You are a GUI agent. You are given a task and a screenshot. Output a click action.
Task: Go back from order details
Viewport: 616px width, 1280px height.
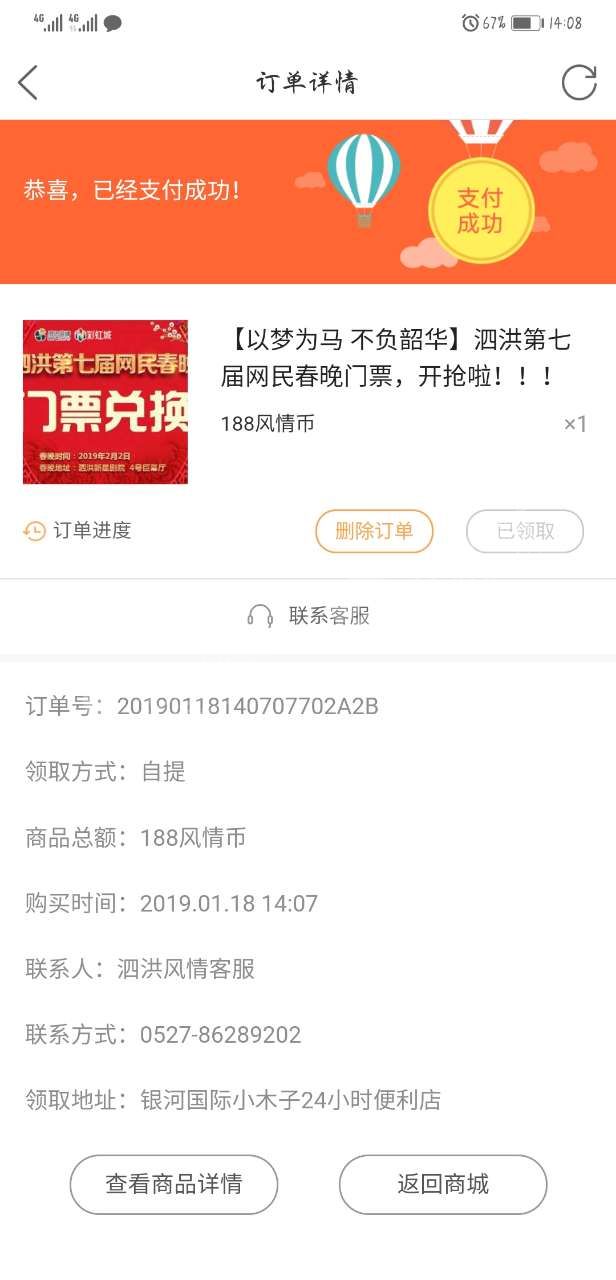coord(28,82)
